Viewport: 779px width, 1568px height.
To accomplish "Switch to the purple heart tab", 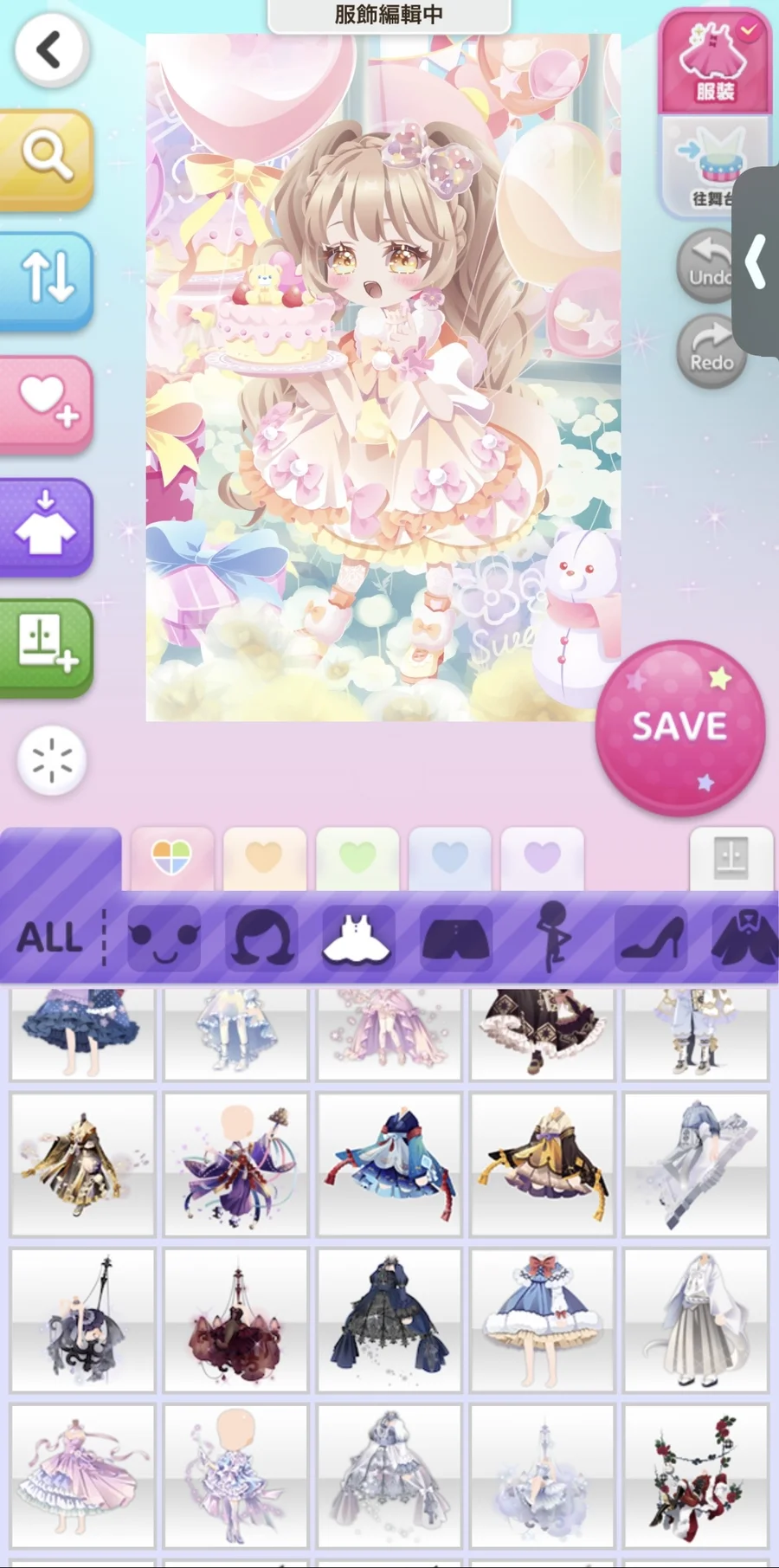I will point(542,858).
